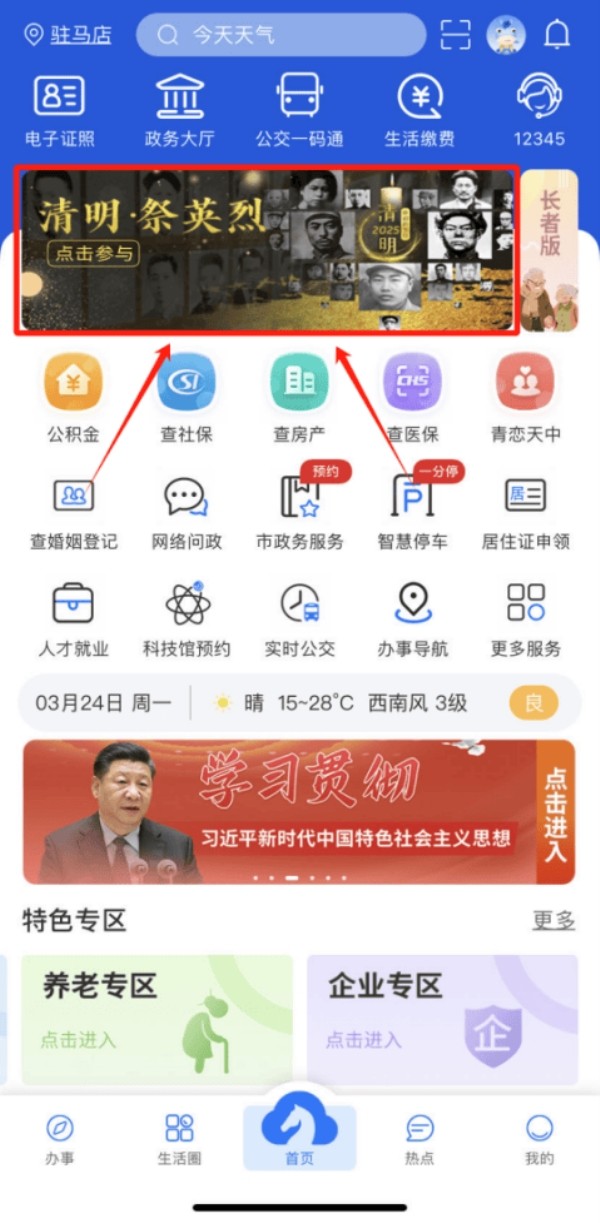The height and width of the screenshot is (1223, 600).
Task: Open the user avatar icon
Action: tap(506, 35)
